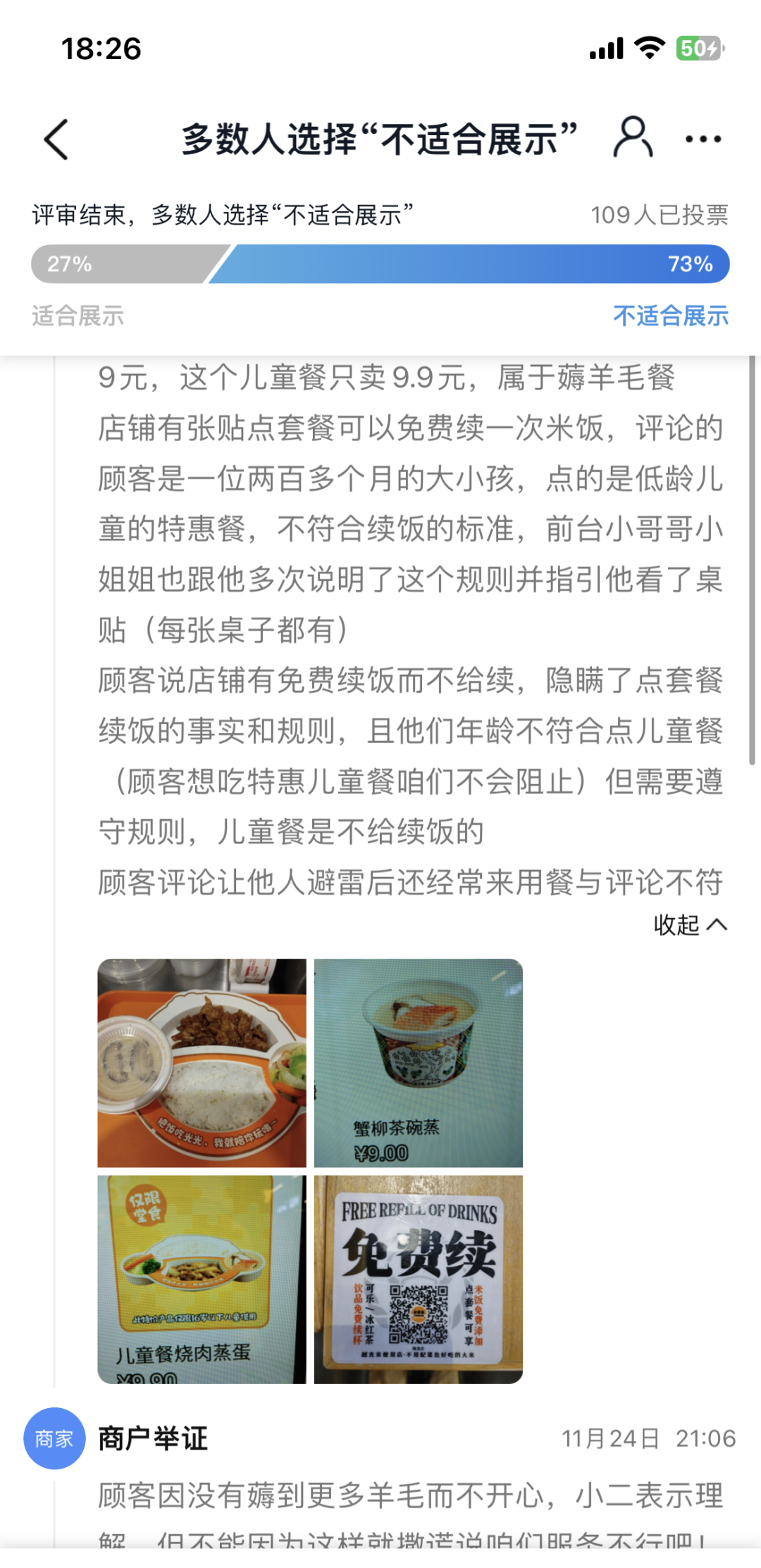Viewport: 761px width, 1568px height.
Task: View the 蟹柳茶碗蒸 ¥9.00 image
Action: (419, 1063)
